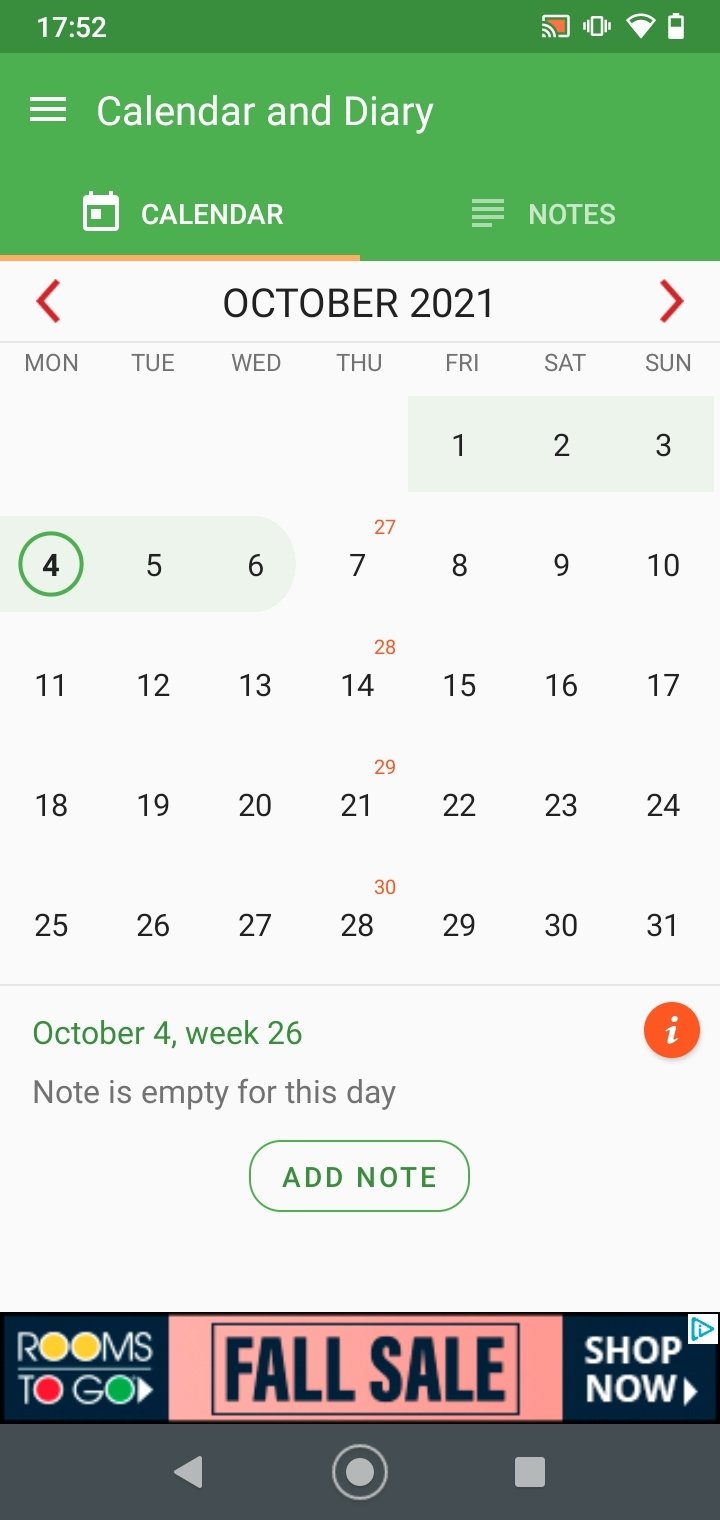Go to the previous month
Image resolution: width=720 pixels, height=1520 pixels.
point(48,302)
